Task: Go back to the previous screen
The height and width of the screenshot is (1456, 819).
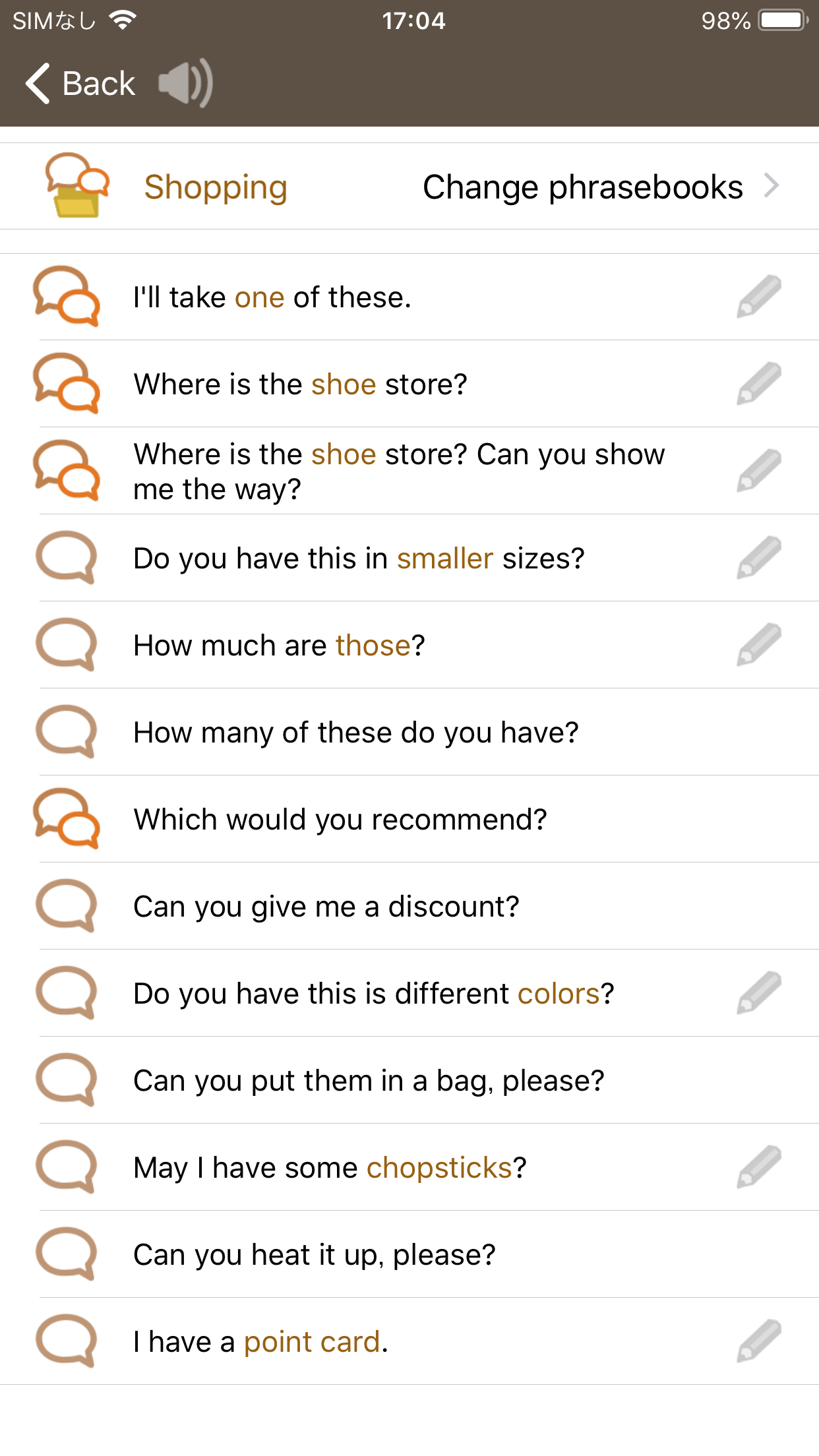Action: coord(80,84)
